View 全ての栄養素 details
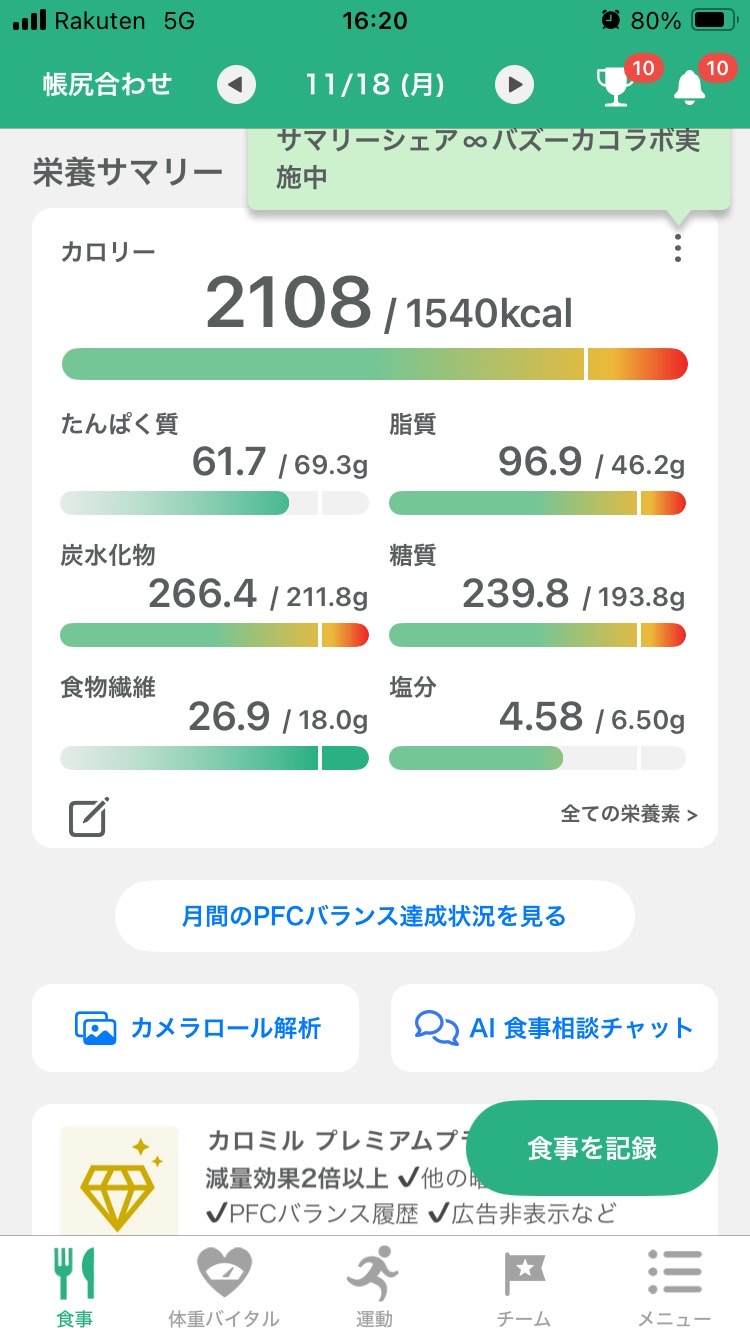Image resolution: width=750 pixels, height=1334 pixels. [629, 814]
